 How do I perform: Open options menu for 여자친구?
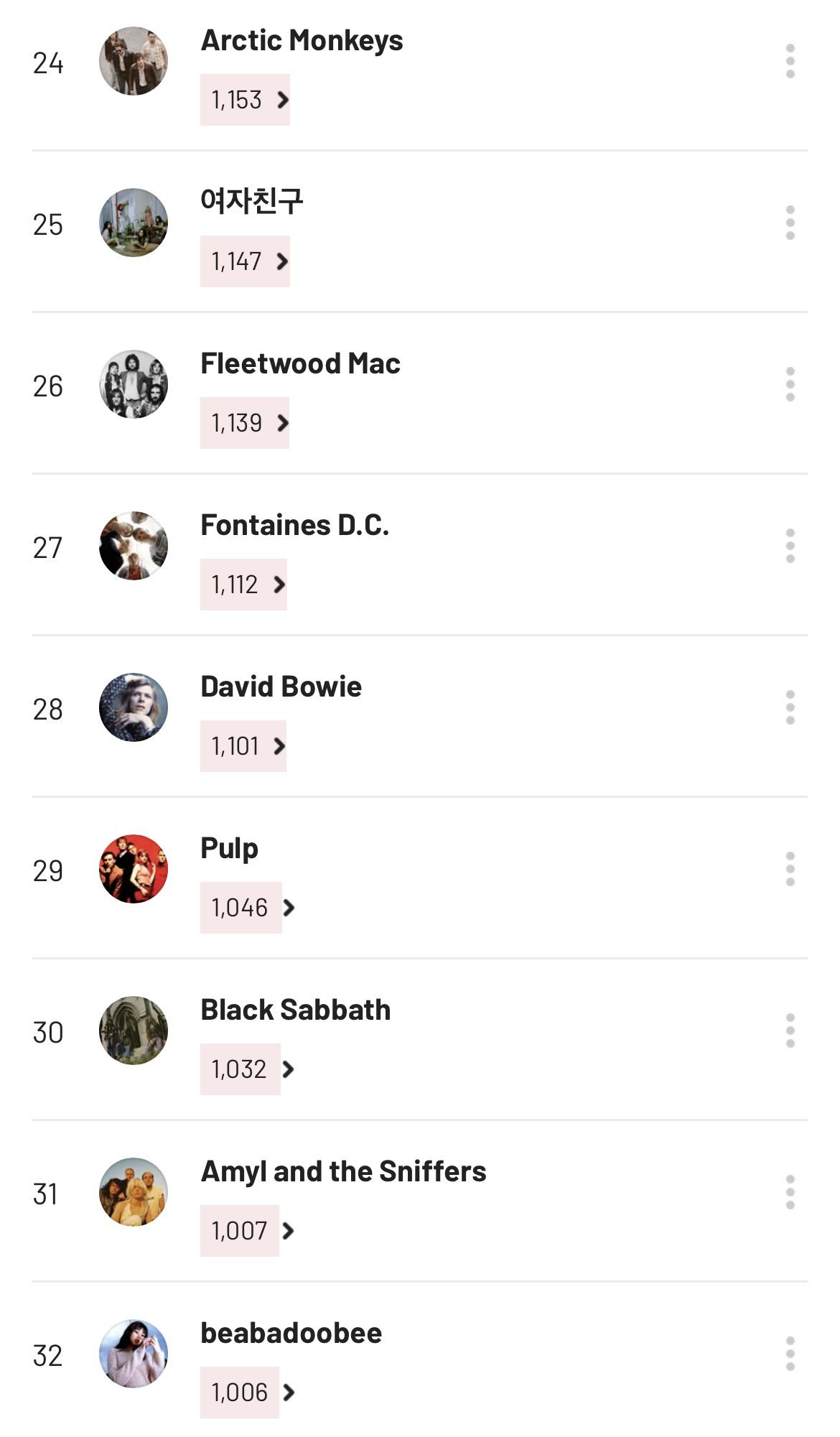790,223
